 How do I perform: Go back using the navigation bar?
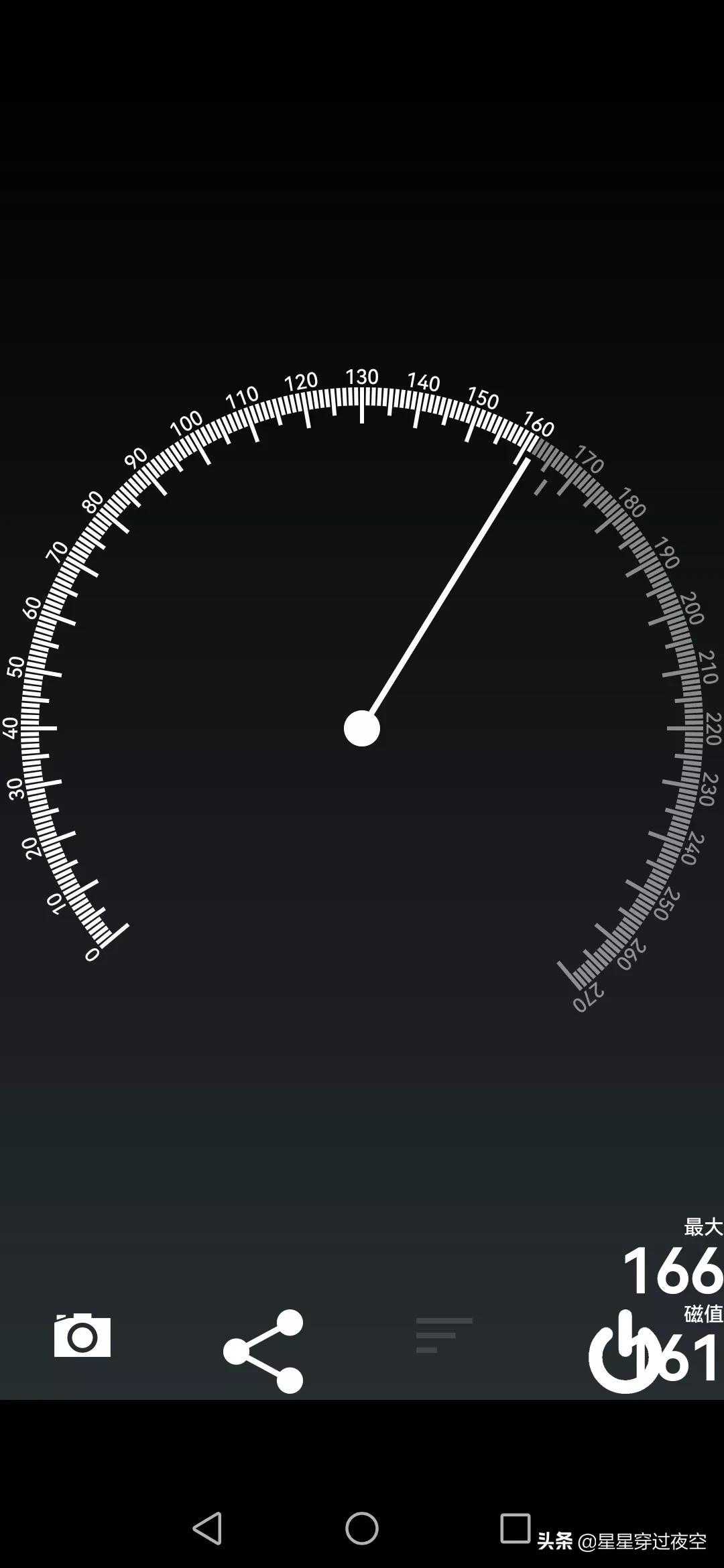(207, 1528)
